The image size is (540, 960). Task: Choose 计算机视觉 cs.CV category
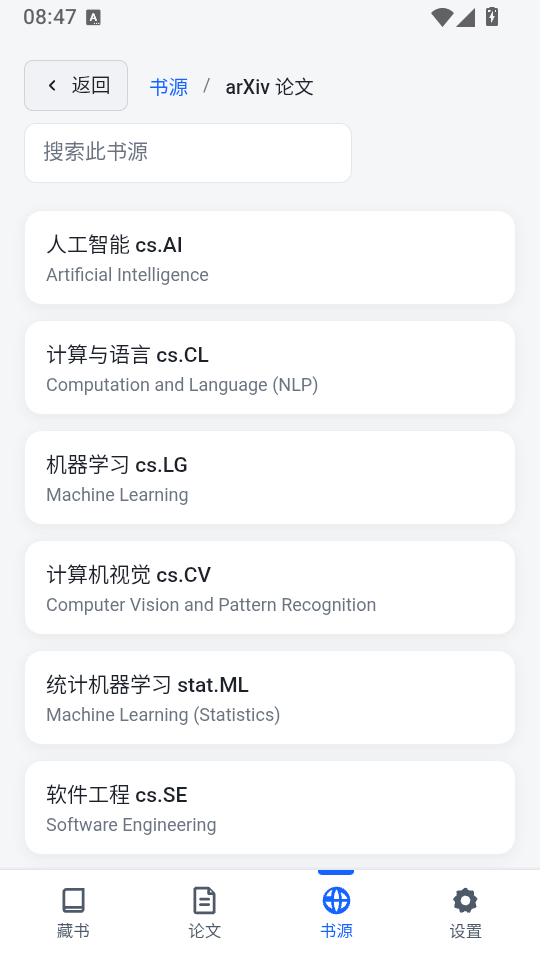pyautogui.click(x=270, y=588)
